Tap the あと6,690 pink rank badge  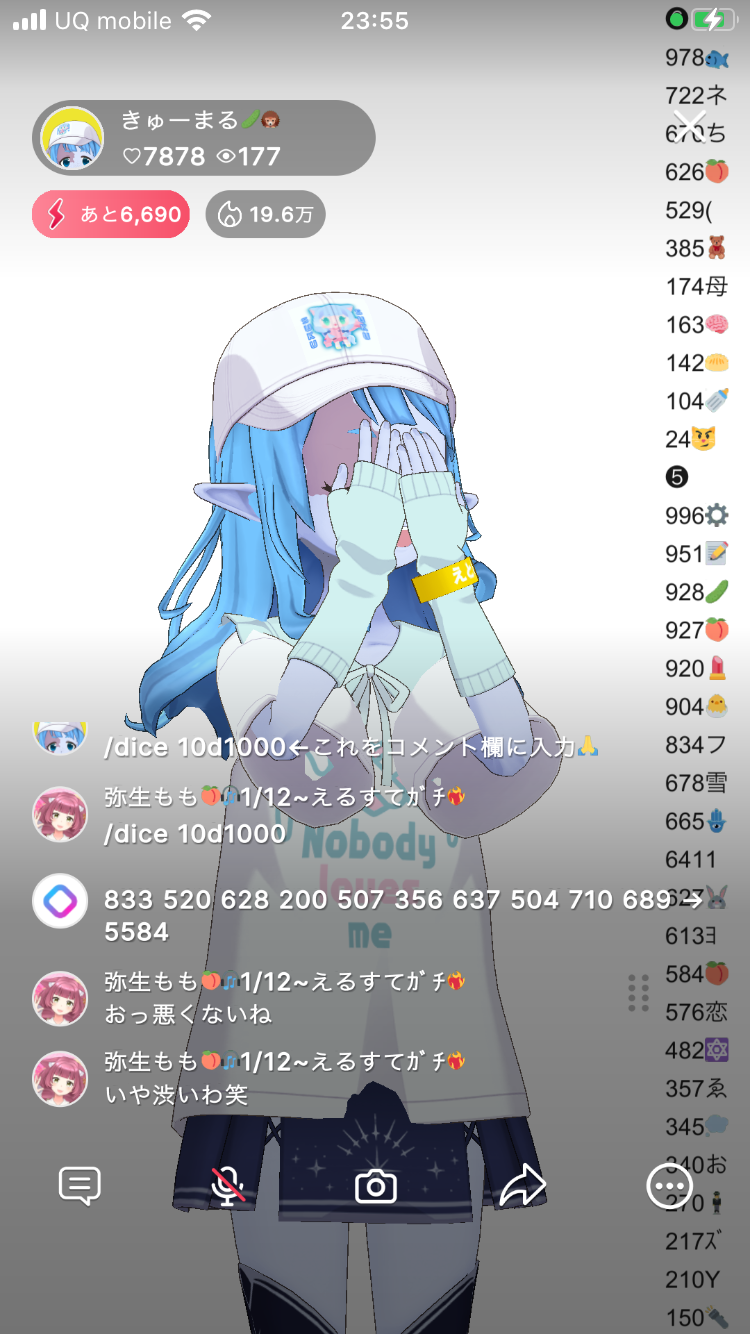(x=111, y=214)
